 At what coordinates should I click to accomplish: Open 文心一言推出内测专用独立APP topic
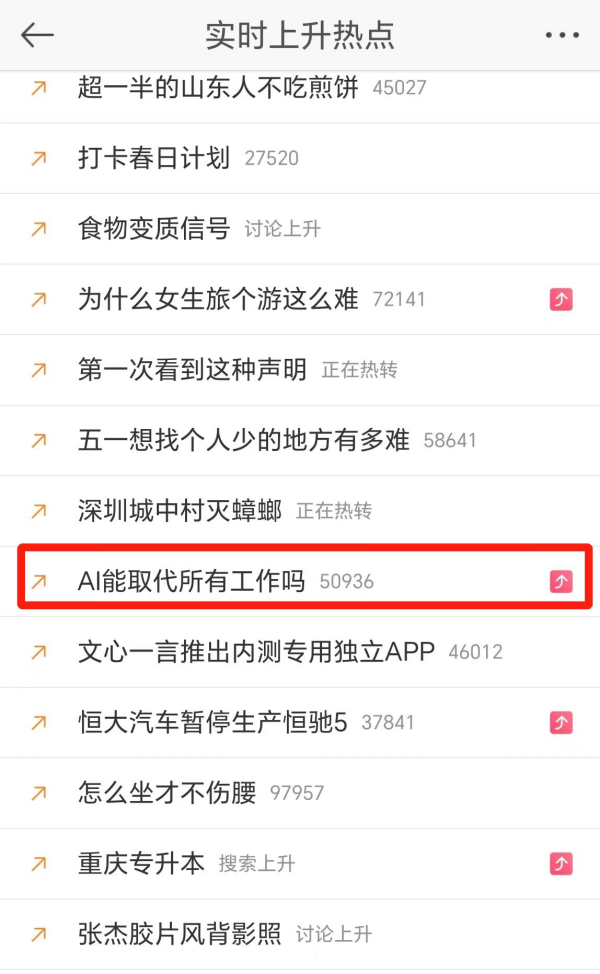click(x=256, y=652)
